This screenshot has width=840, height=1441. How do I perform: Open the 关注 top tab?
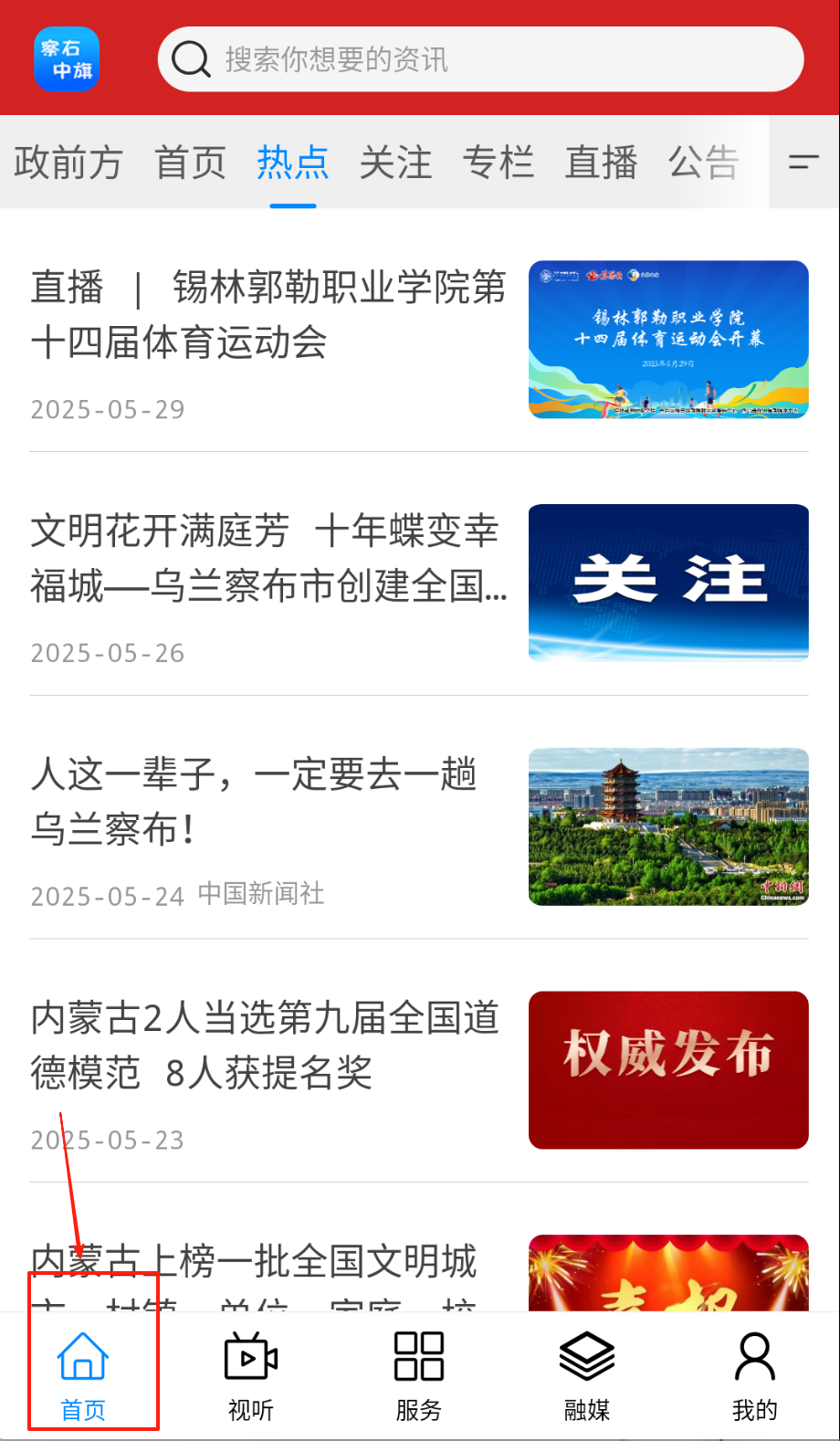pyautogui.click(x=395, y=163)
